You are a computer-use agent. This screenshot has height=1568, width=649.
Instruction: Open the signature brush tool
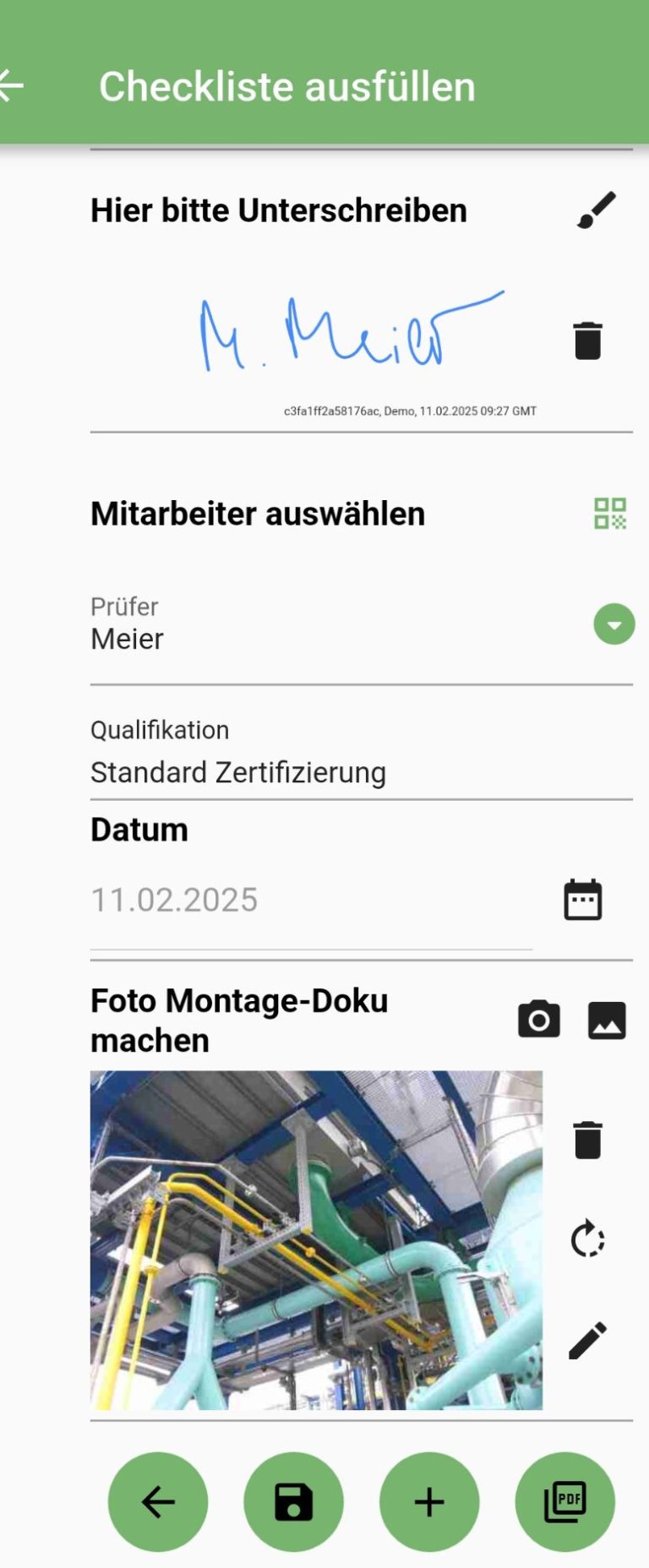[597, 210]
